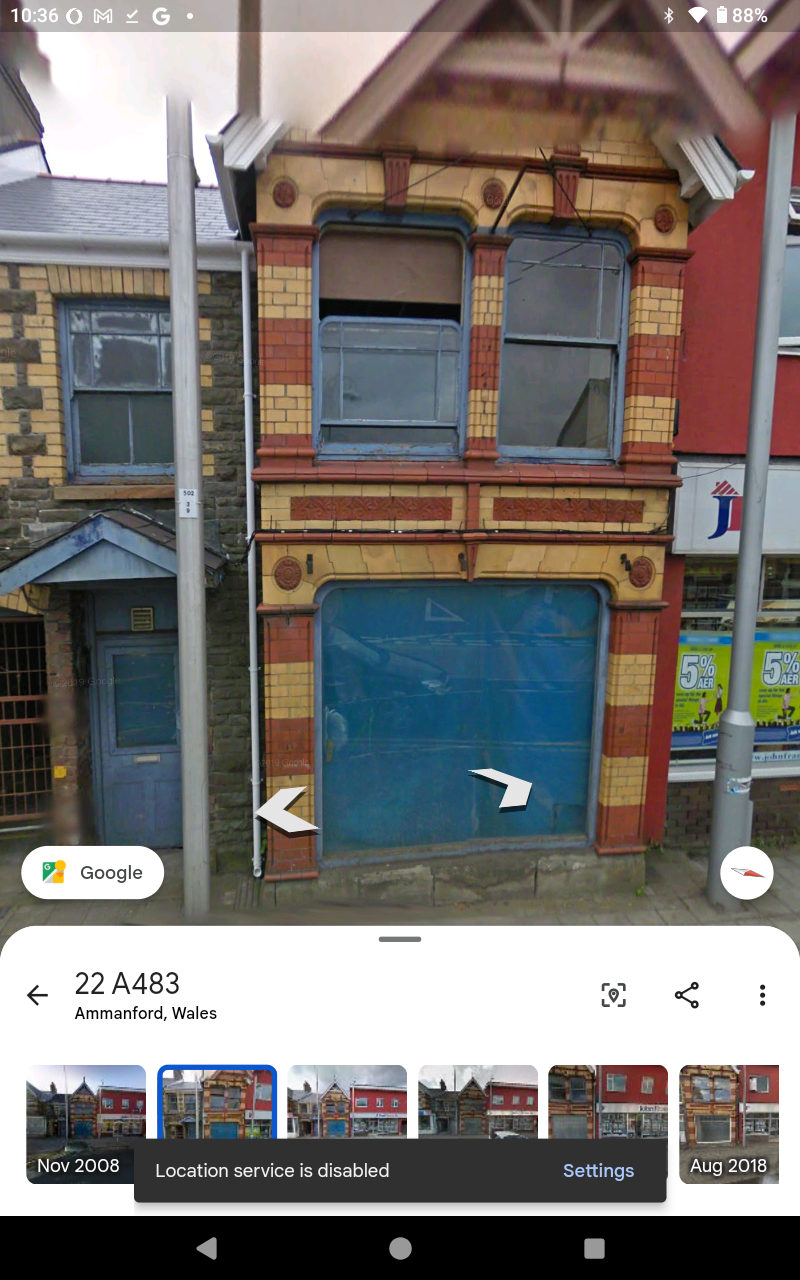
Task: Open recent apps from the navigation bar
Action: [x=594, y=1248]
